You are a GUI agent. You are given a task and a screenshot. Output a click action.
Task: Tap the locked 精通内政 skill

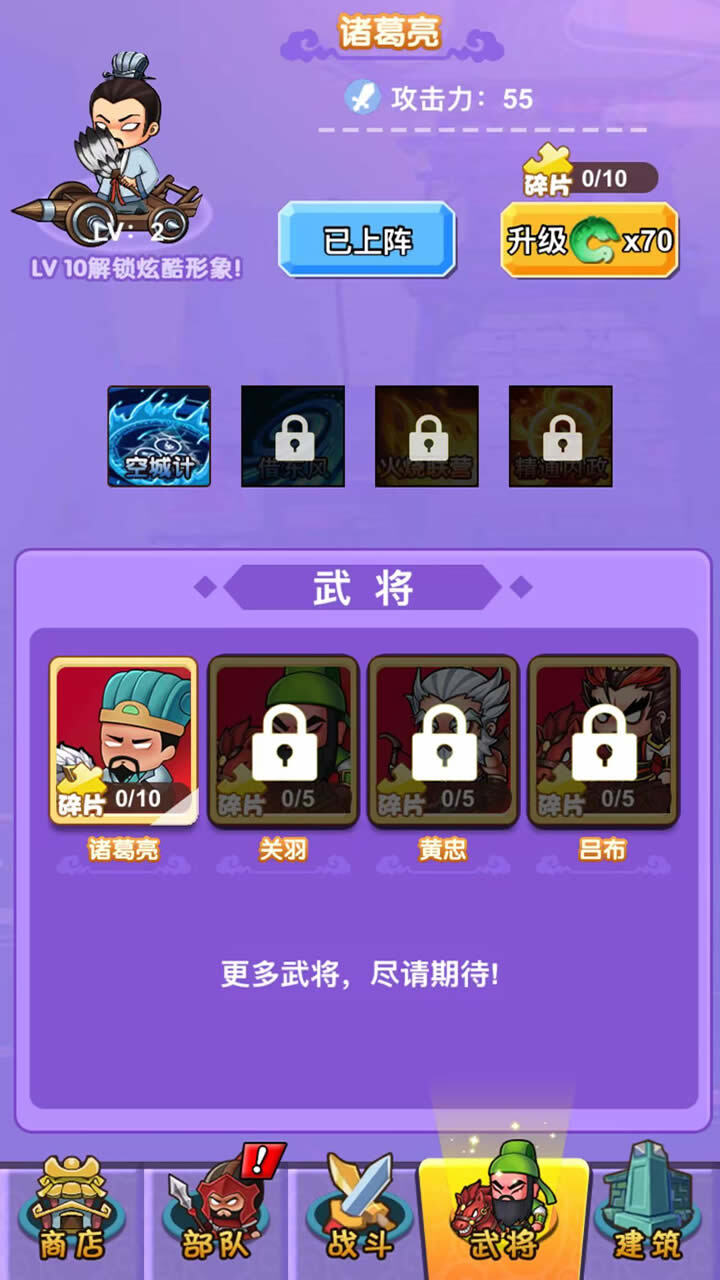561,437
